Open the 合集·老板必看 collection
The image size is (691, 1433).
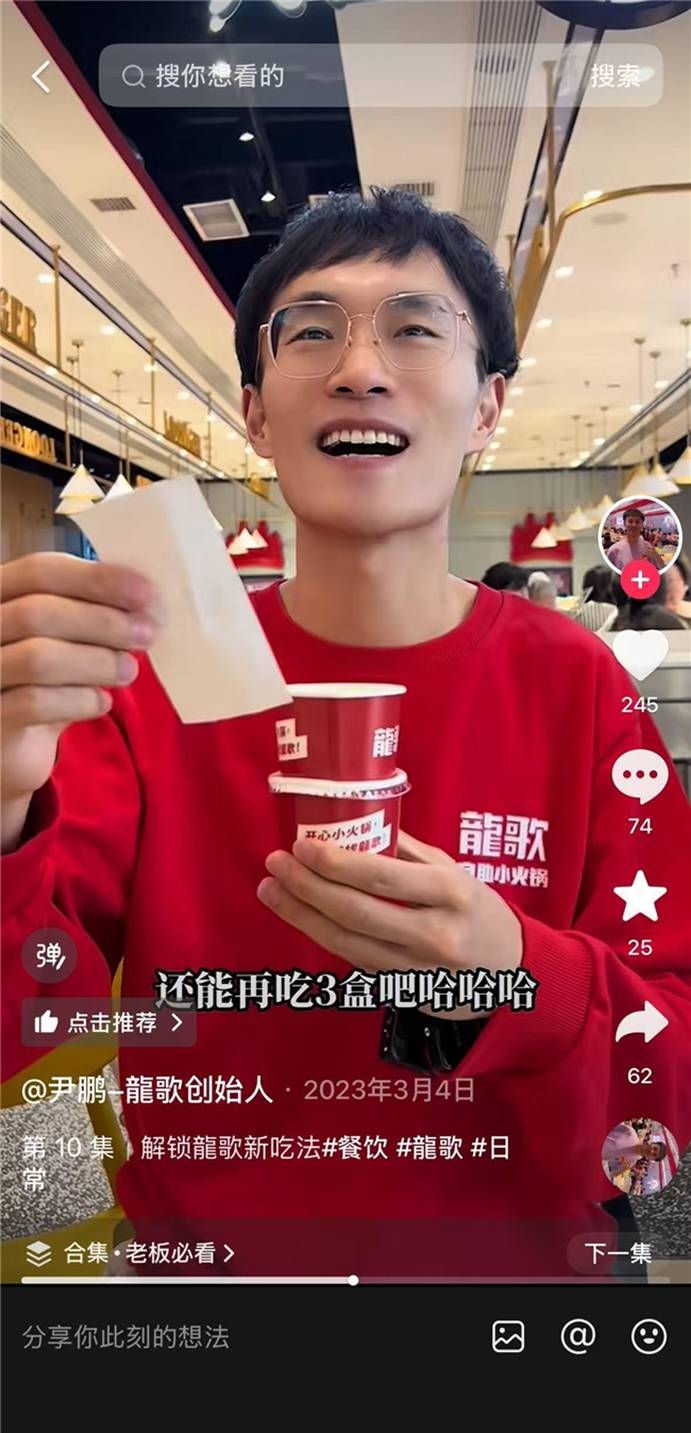140,1253
